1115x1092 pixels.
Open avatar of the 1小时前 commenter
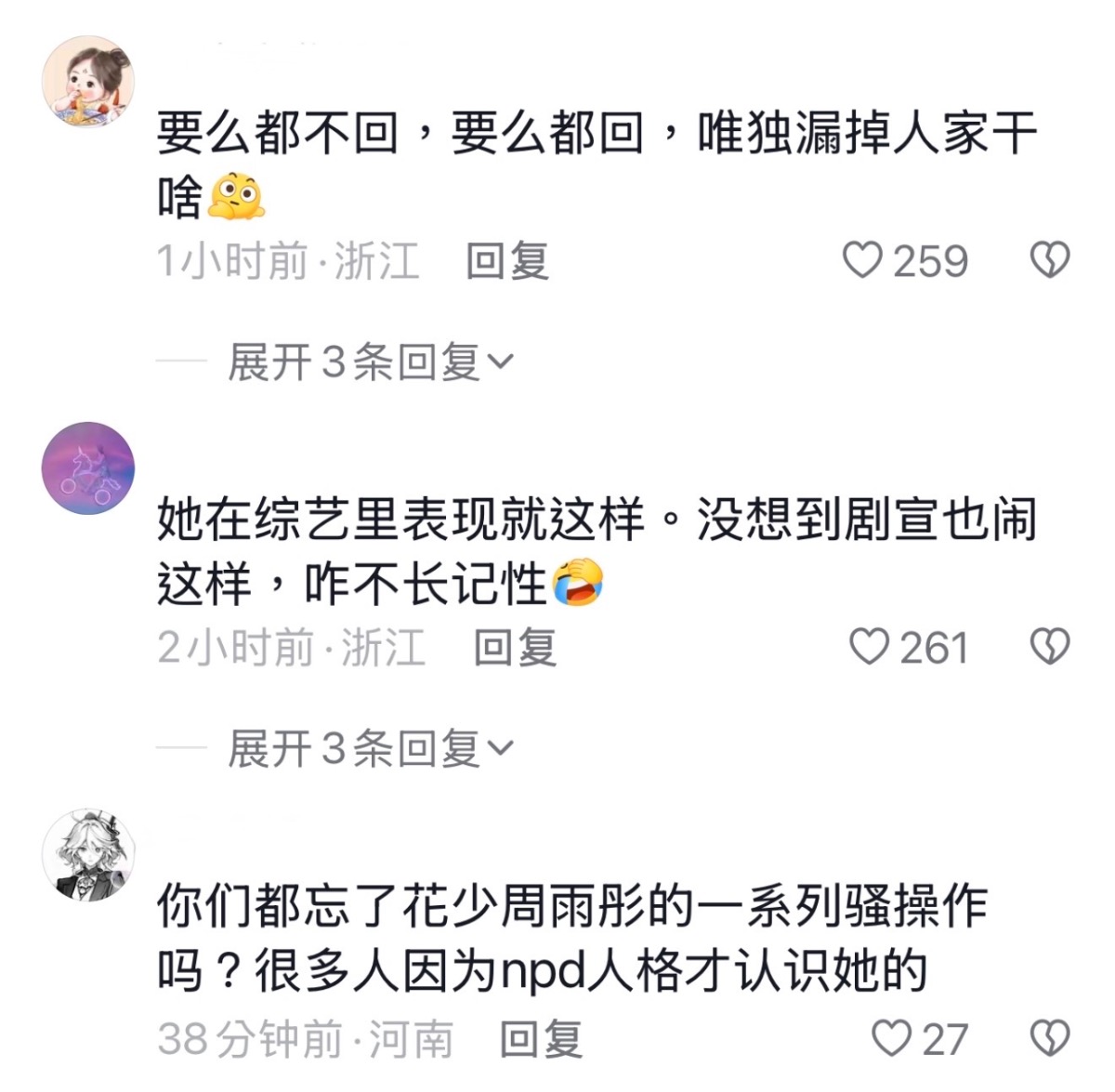click(88, 82)
